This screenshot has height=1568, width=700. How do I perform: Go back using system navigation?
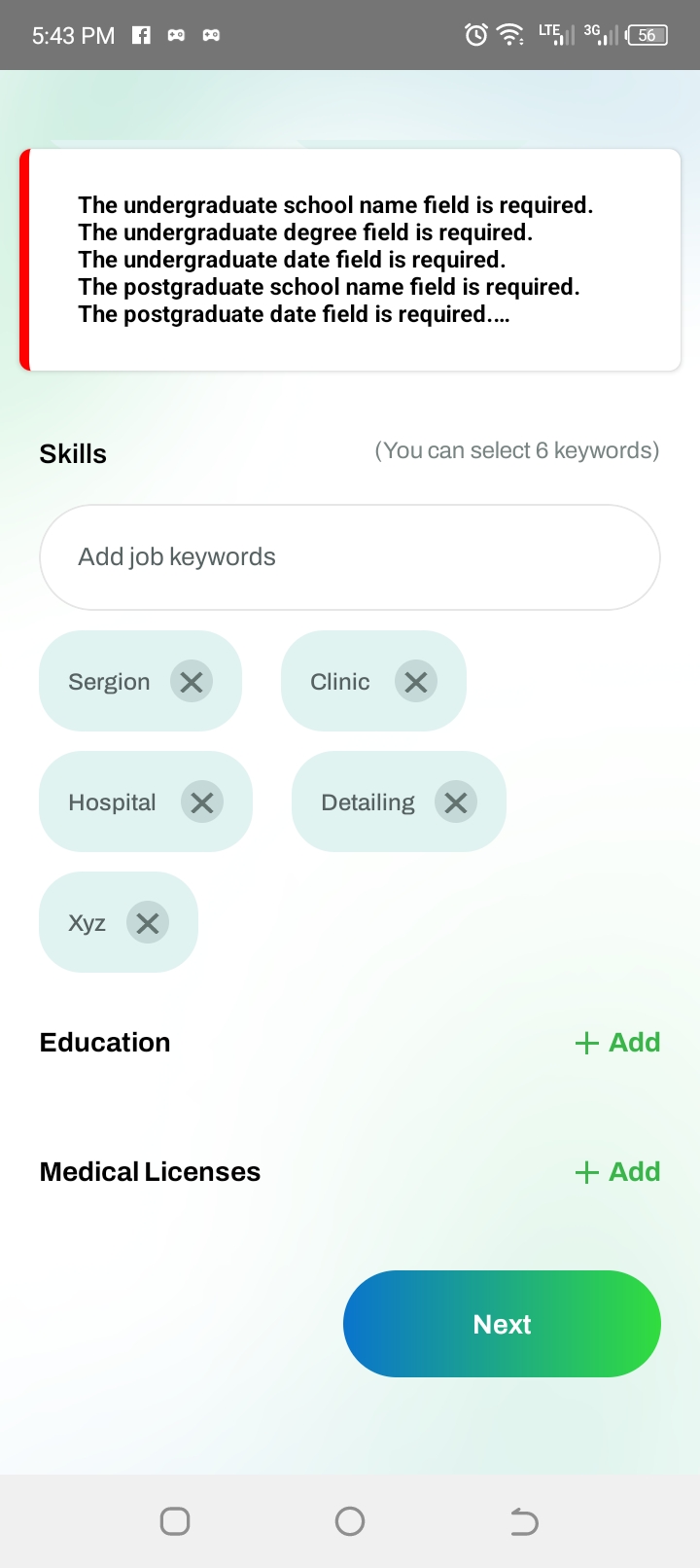524,1521
